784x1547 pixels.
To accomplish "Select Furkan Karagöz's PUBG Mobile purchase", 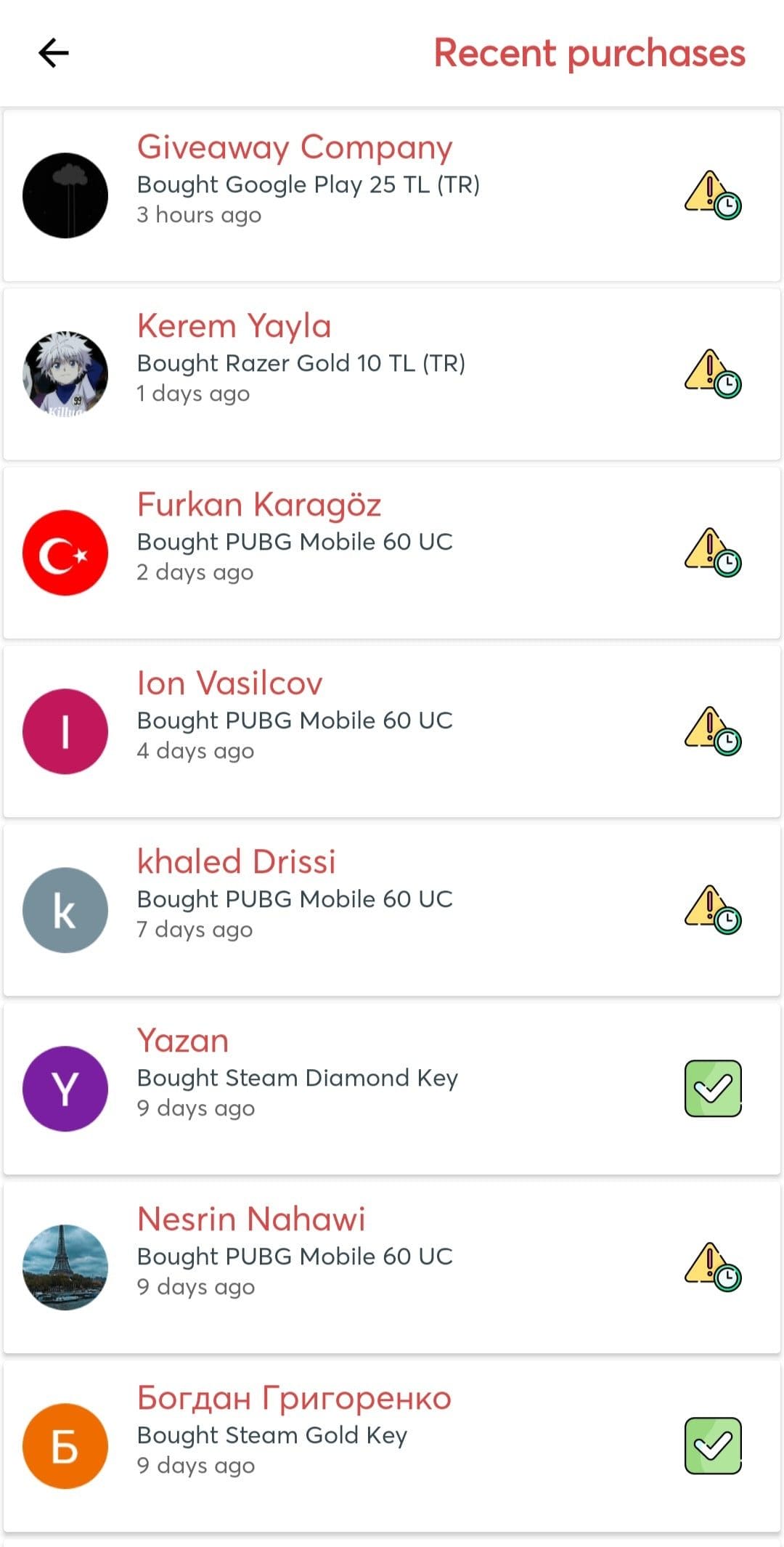I will (x=392, y=553).
